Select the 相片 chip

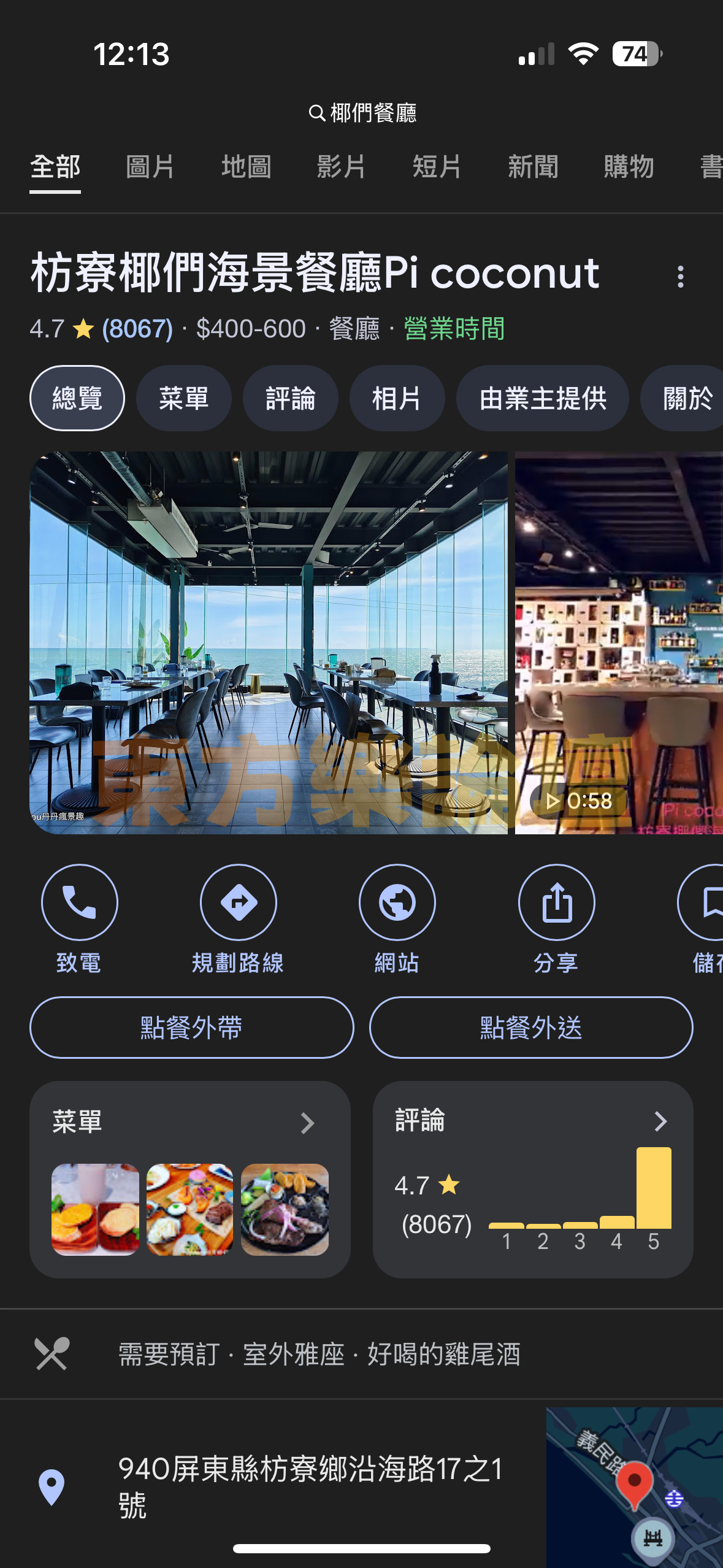point(396,398)
